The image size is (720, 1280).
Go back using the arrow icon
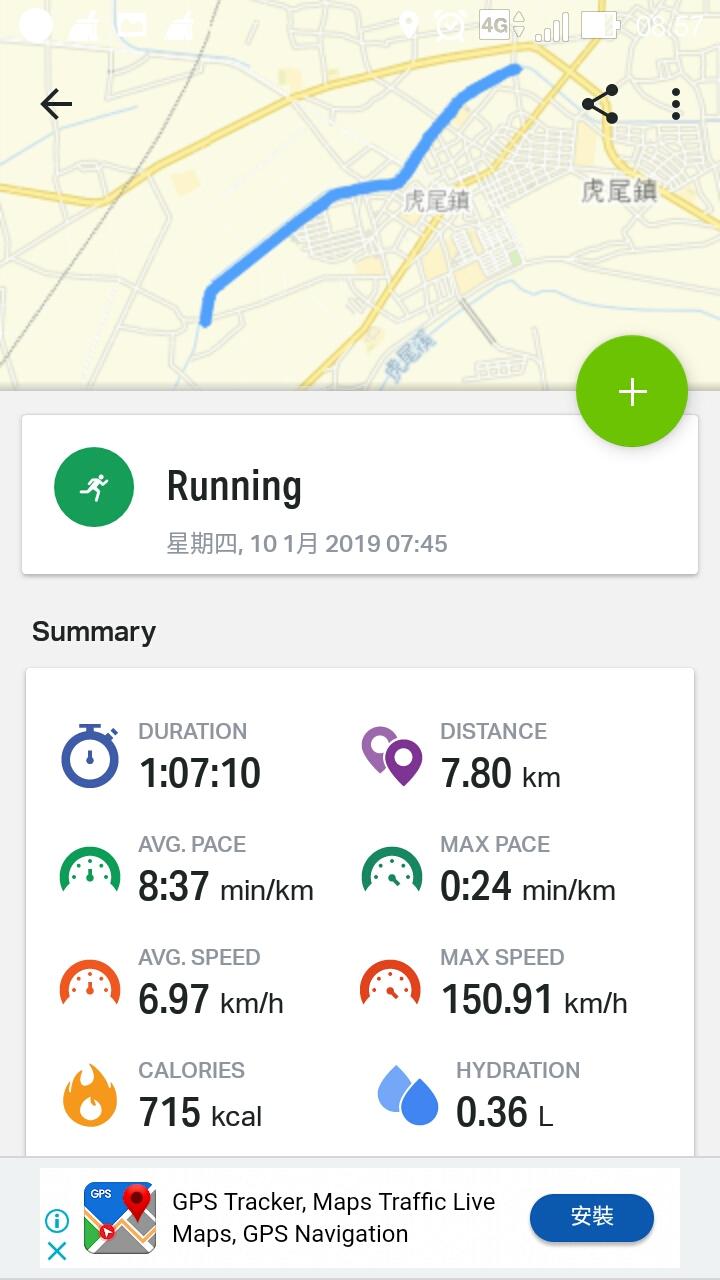(x=56, y=104)
